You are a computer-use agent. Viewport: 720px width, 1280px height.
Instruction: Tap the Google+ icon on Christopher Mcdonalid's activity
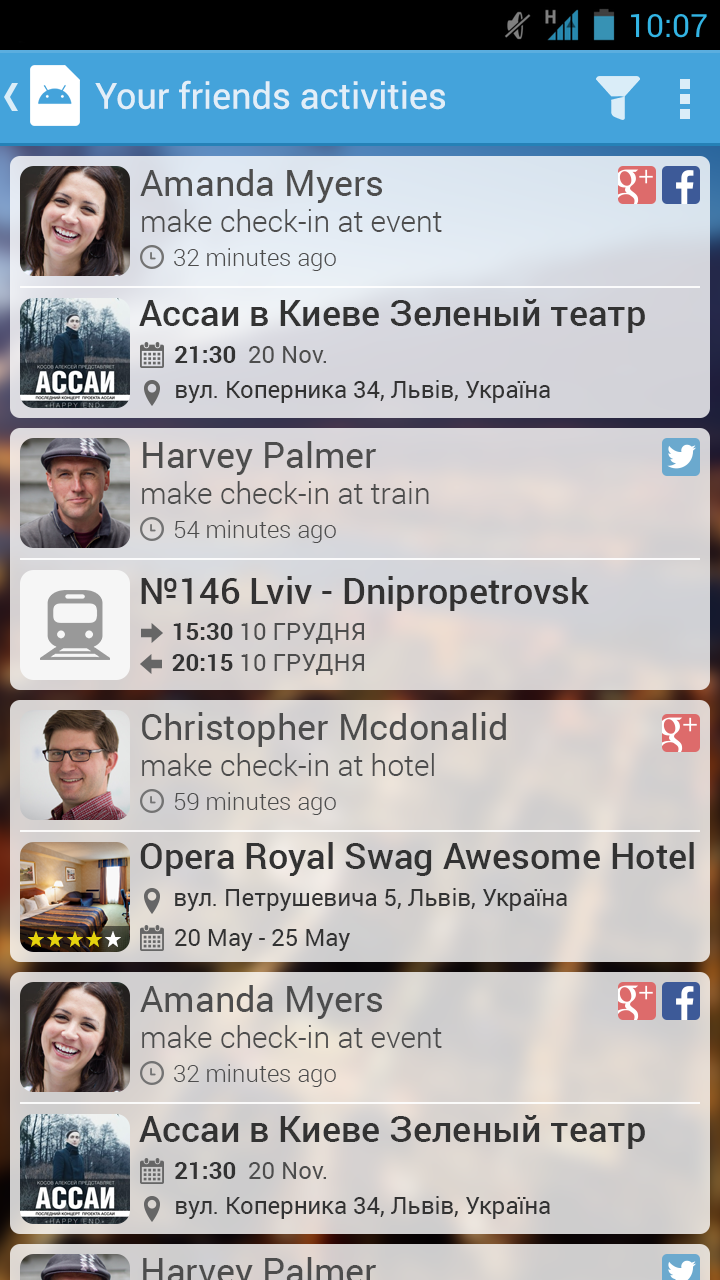coord(680,733)
